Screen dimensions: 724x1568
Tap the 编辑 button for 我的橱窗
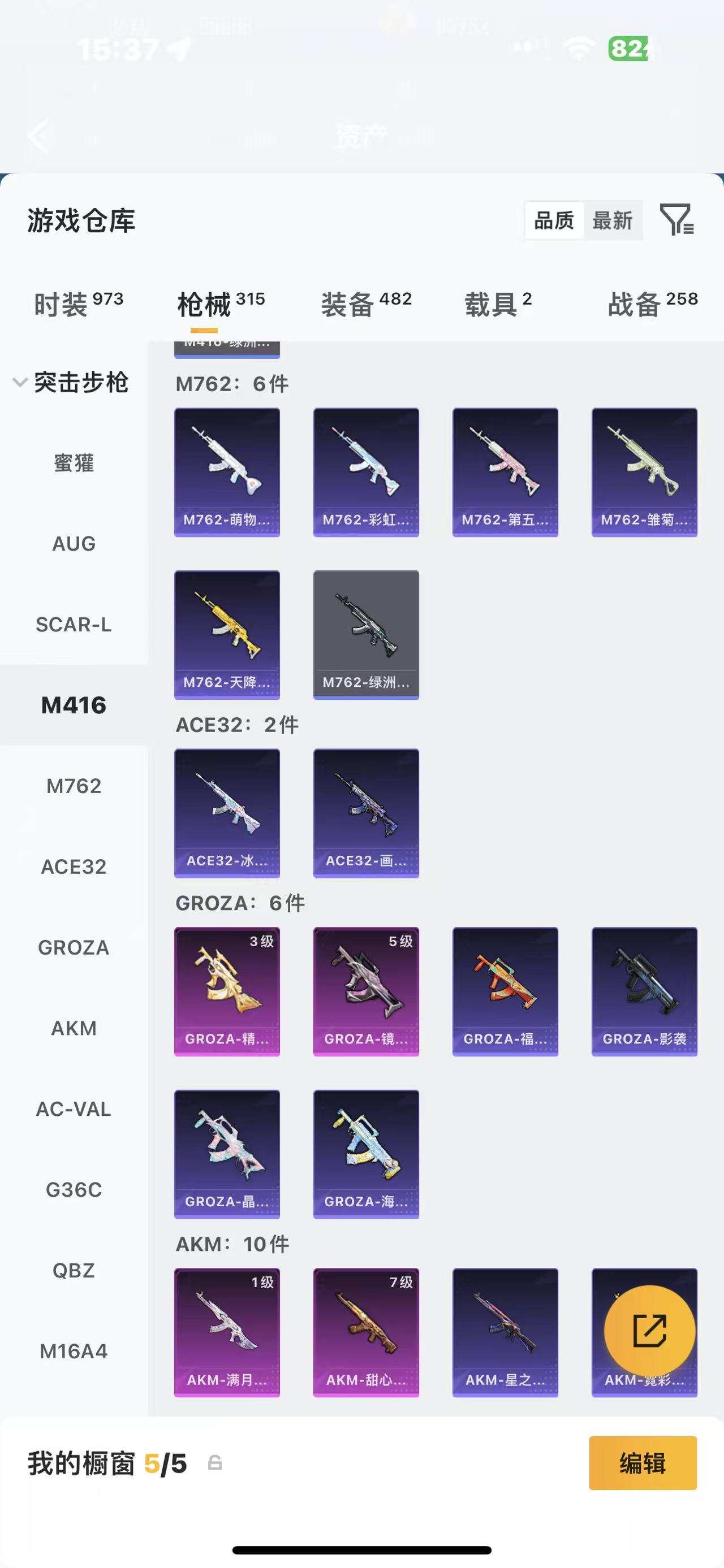coord(643,1463)
